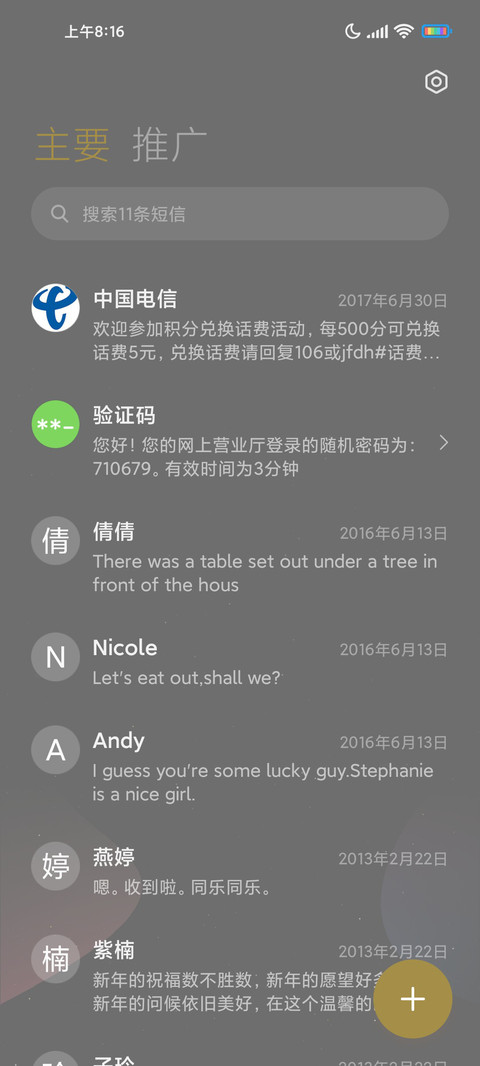Compose a new message with plus button
This screenshot has width=480, height=1066.
coord(413,999)
